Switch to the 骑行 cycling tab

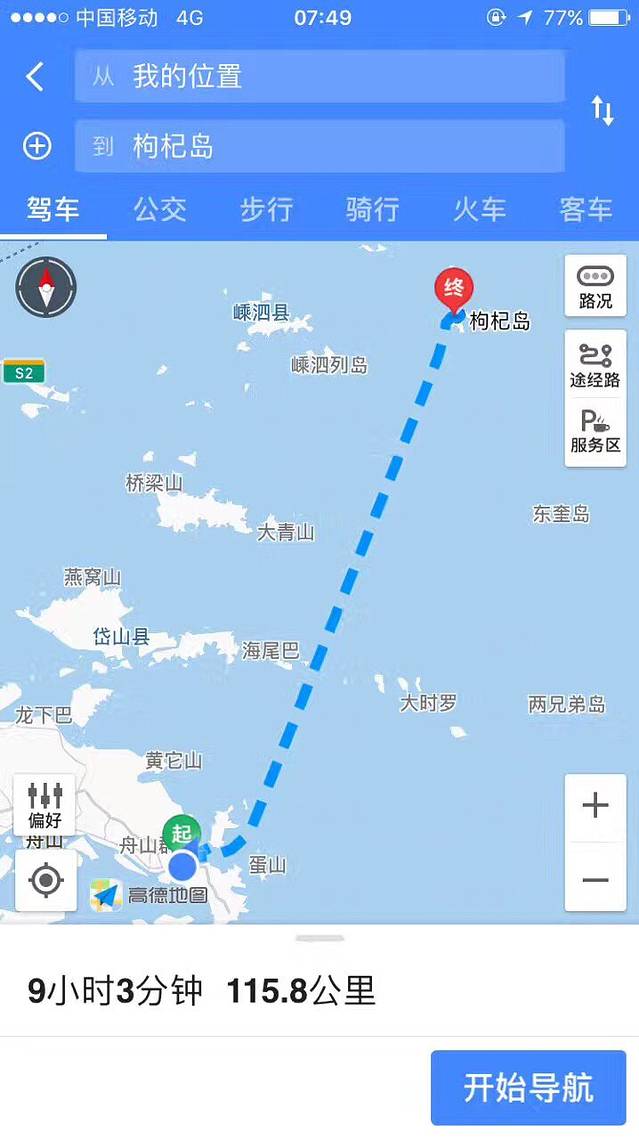[x=372, y=209]
